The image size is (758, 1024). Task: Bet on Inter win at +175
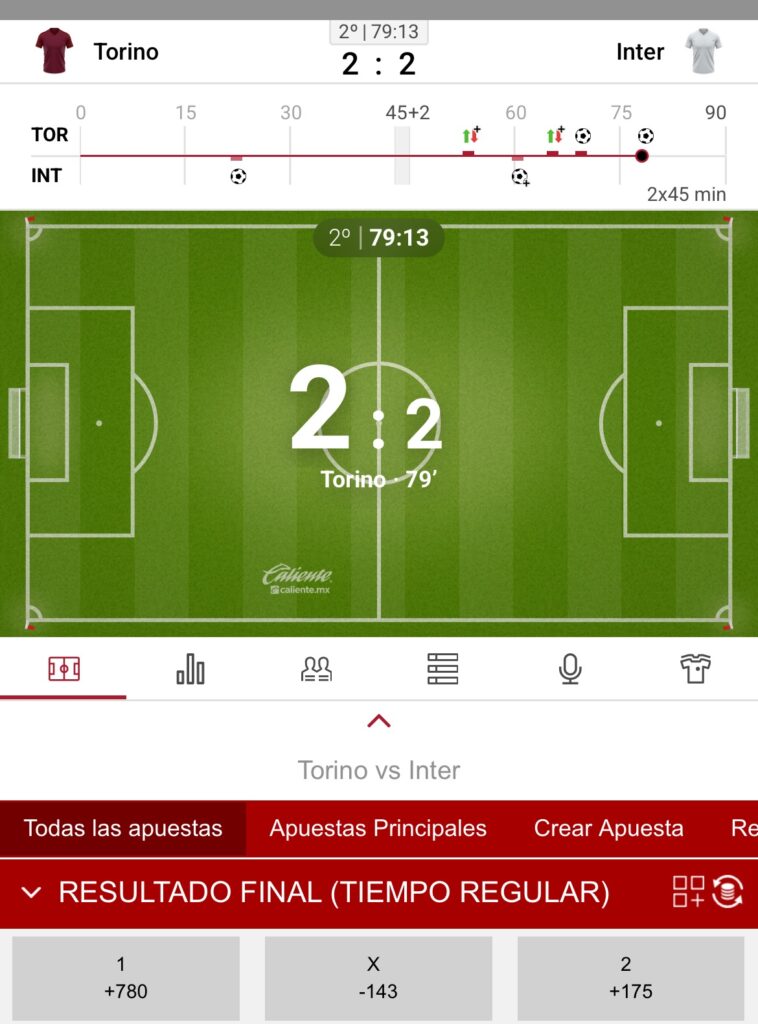coord(630,978)
